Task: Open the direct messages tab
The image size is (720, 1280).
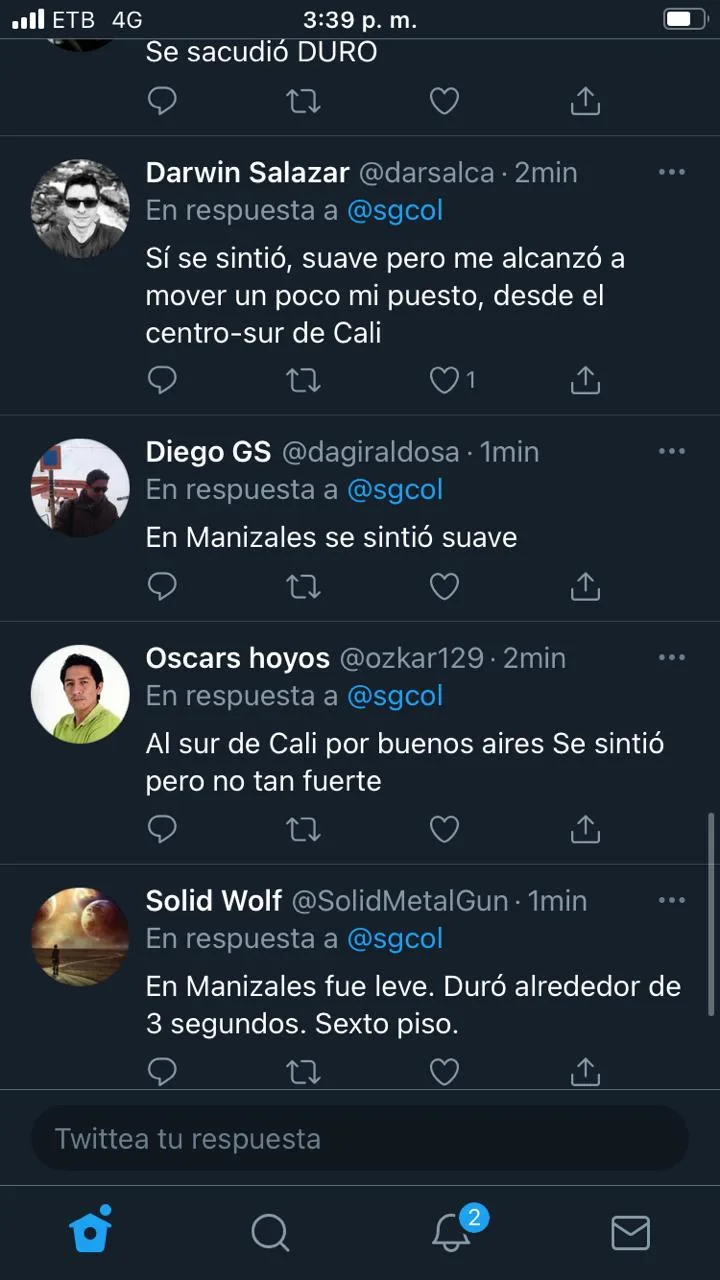Action: point(630,1232)
